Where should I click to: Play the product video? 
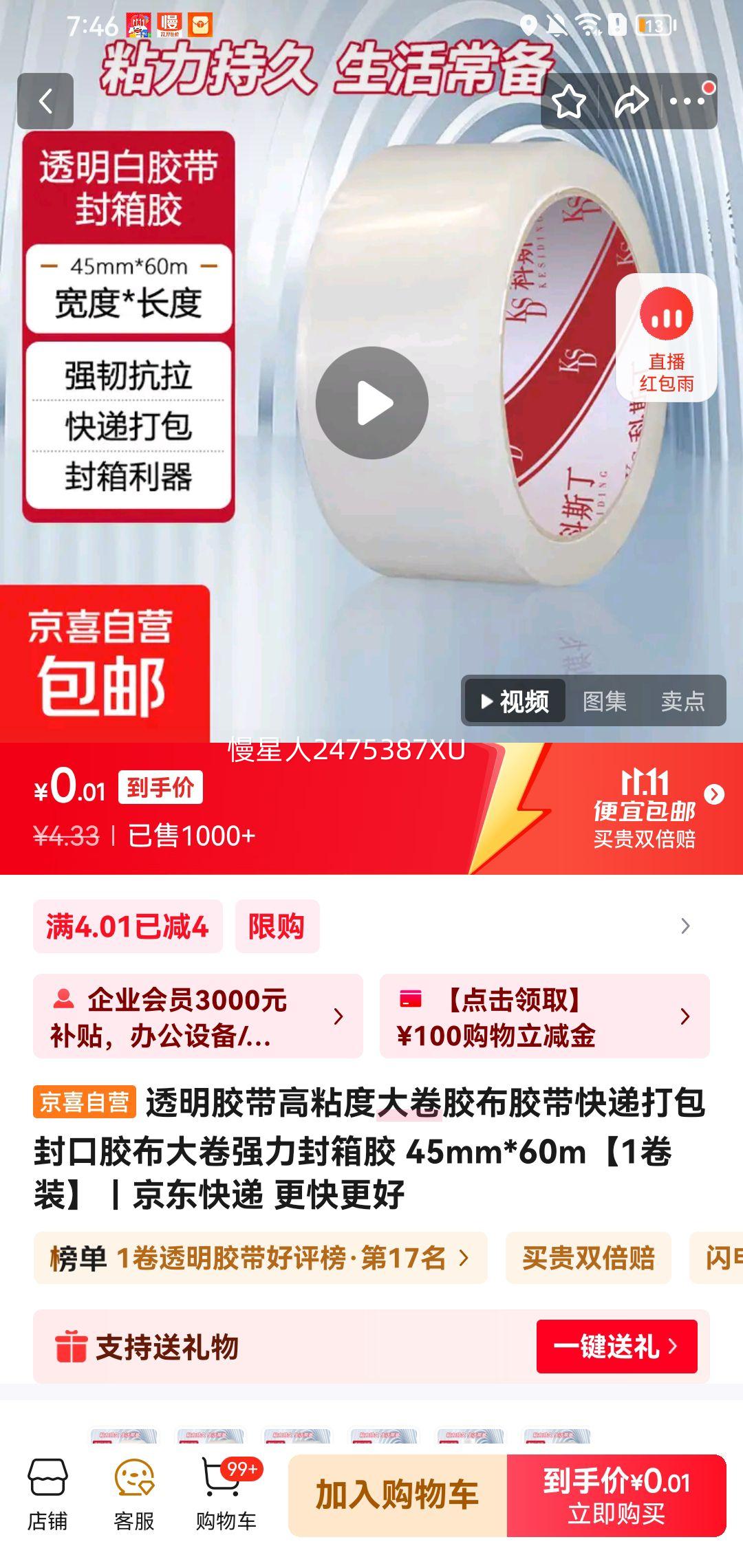[371, 403]
